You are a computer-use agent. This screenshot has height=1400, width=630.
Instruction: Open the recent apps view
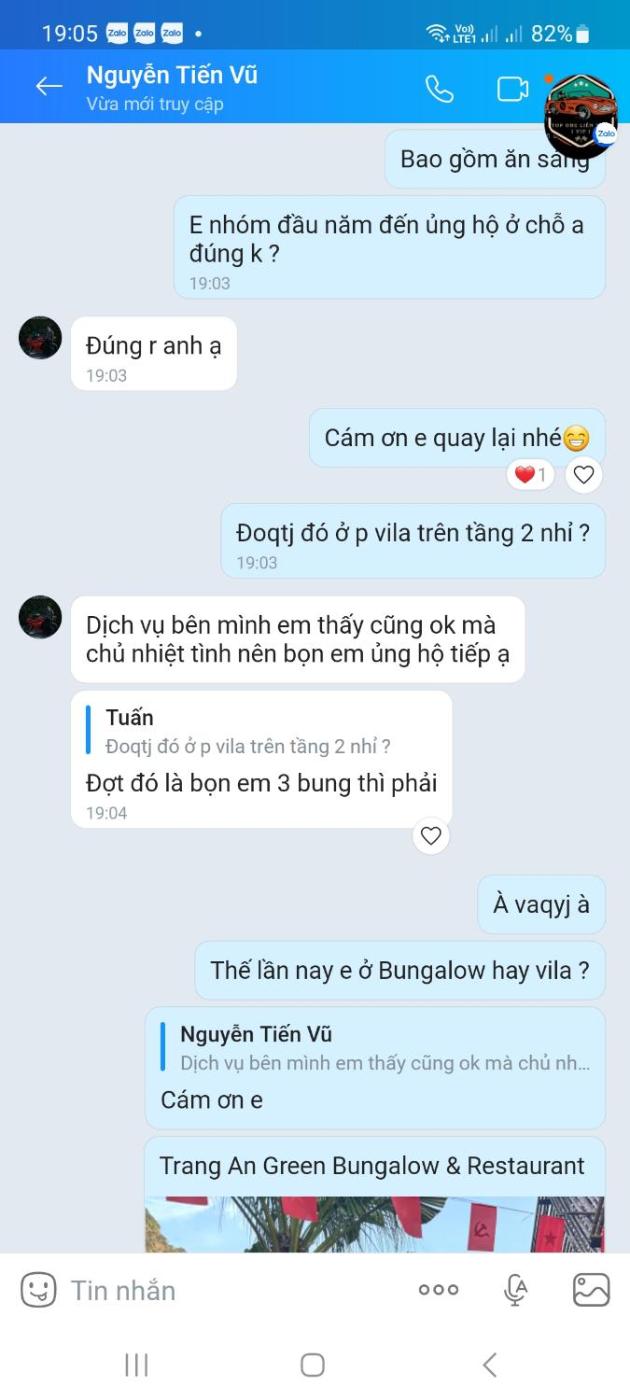point(136,1365)
